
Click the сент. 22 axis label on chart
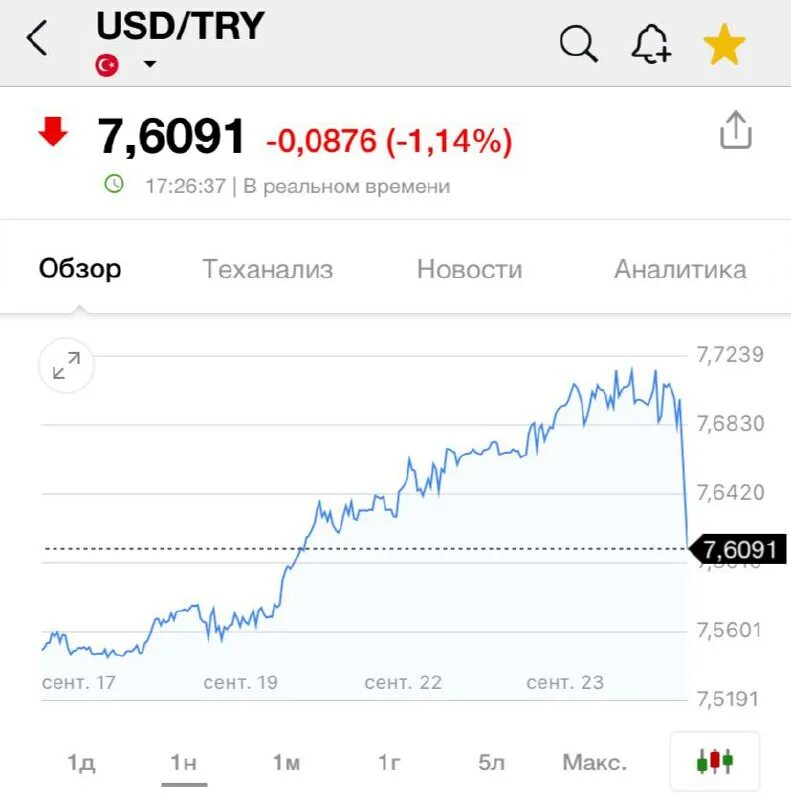tap(403, 683)
